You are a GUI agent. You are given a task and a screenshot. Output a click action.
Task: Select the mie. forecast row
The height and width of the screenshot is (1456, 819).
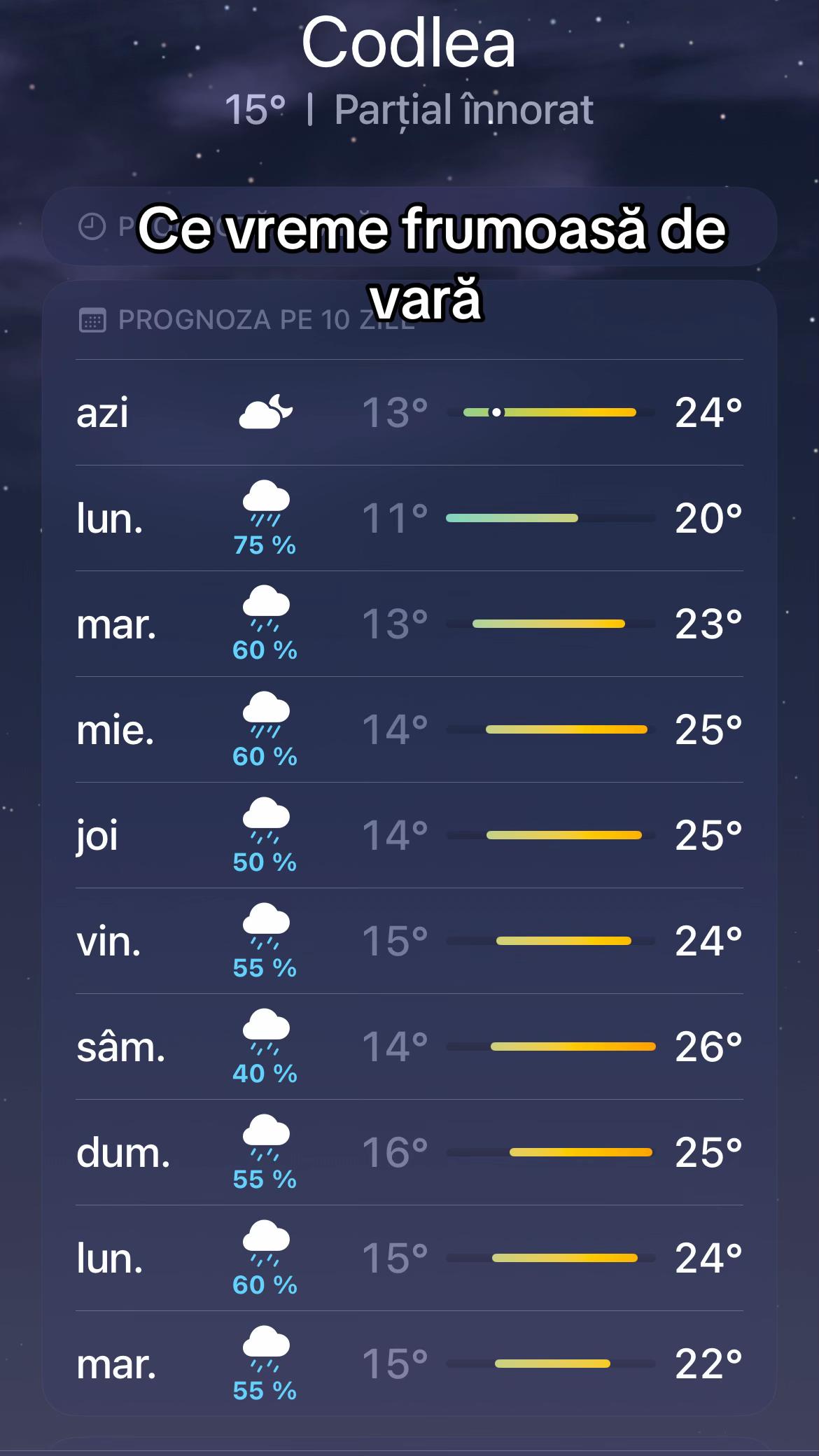409,729
